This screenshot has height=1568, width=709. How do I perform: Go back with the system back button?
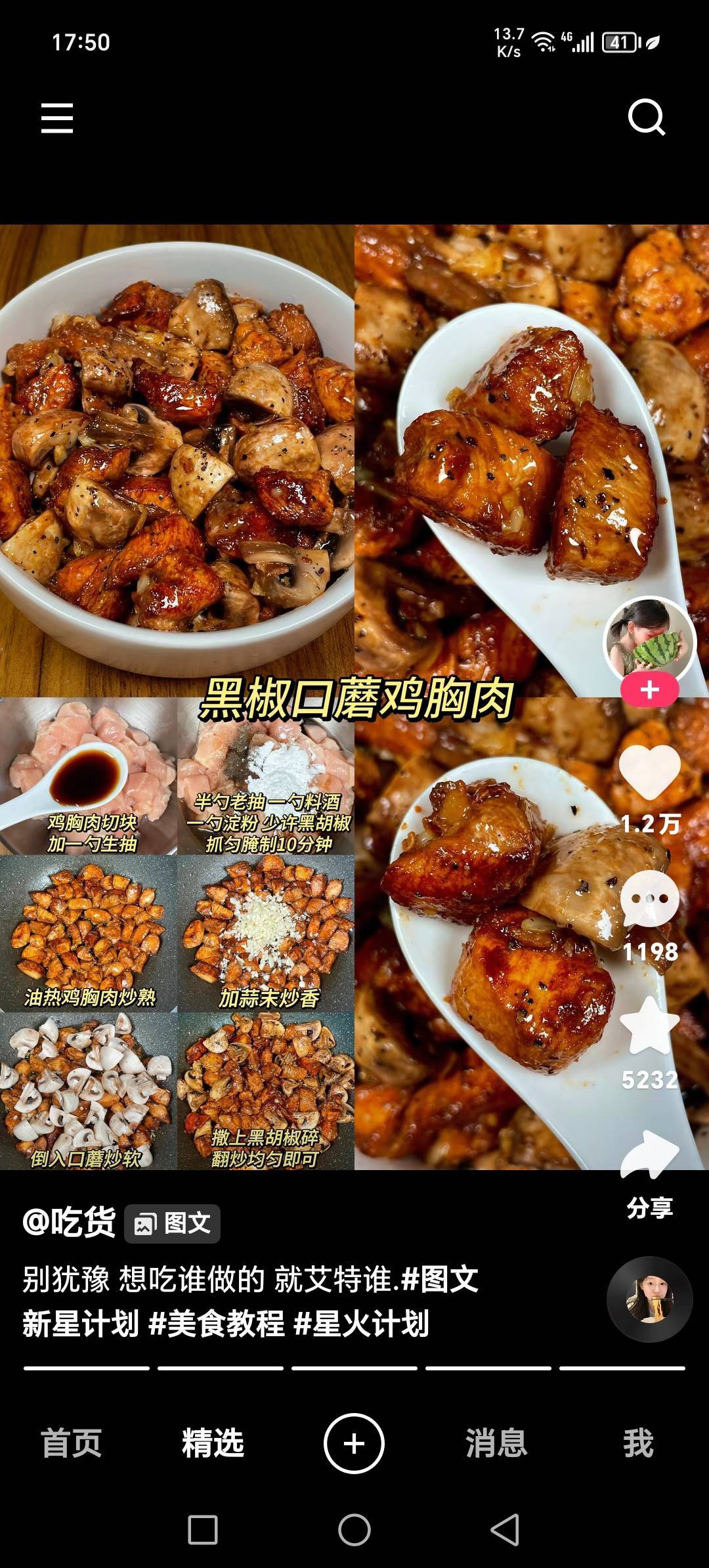pyautogui.click(x=505, y=1530)
